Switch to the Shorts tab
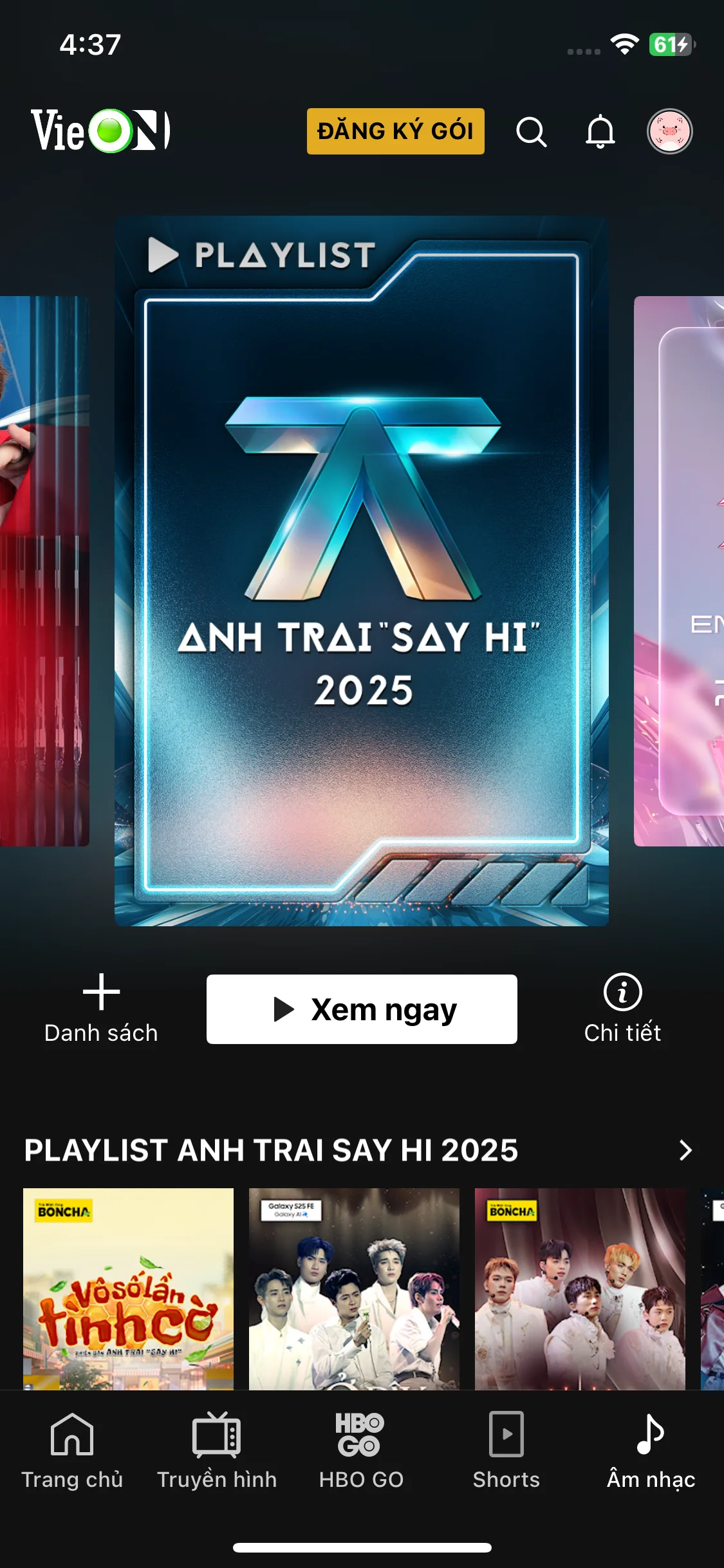724x1568 pixels. (x=506, y=1450)
